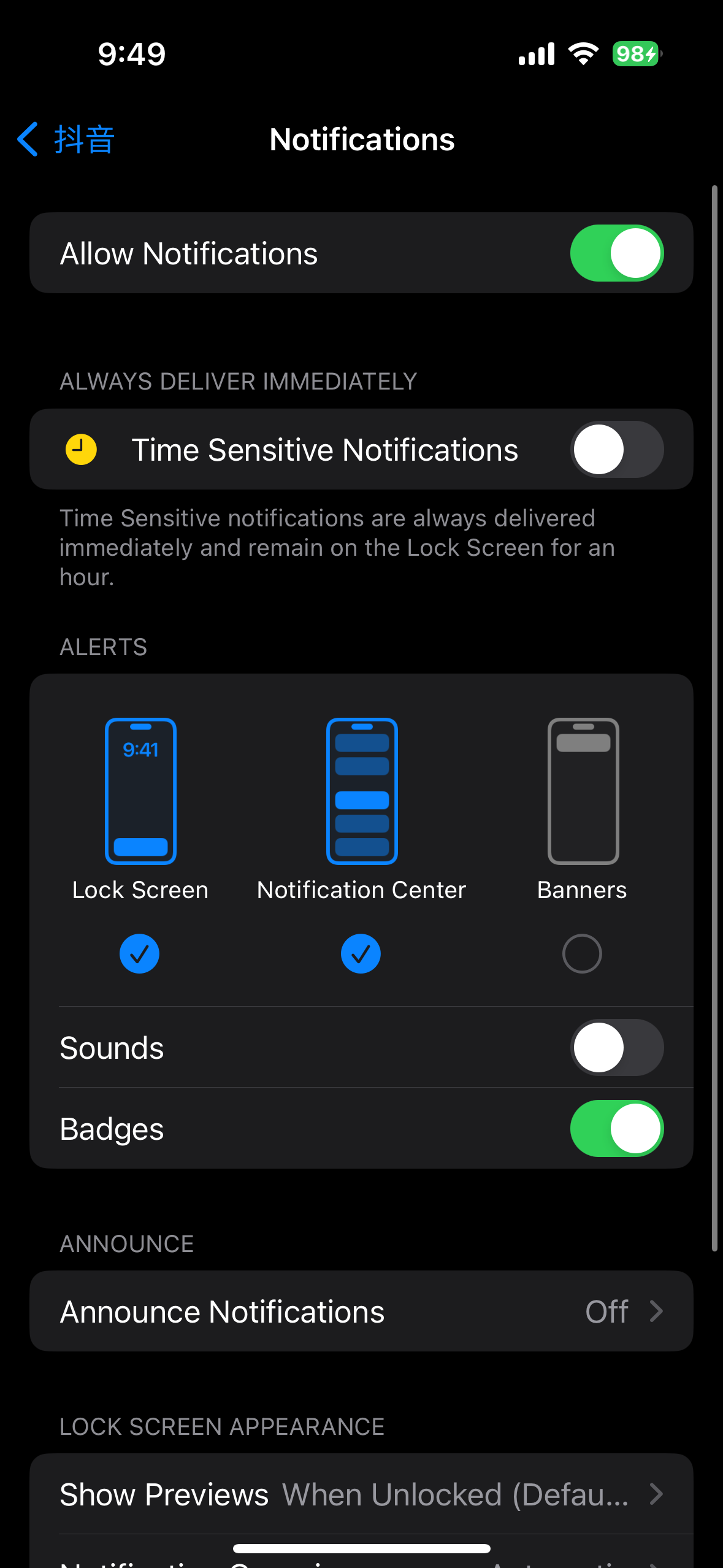This screenshot has height=1568, width=723.
Task: Uncheck Lock Screen alerts
Action: point(140,953)
